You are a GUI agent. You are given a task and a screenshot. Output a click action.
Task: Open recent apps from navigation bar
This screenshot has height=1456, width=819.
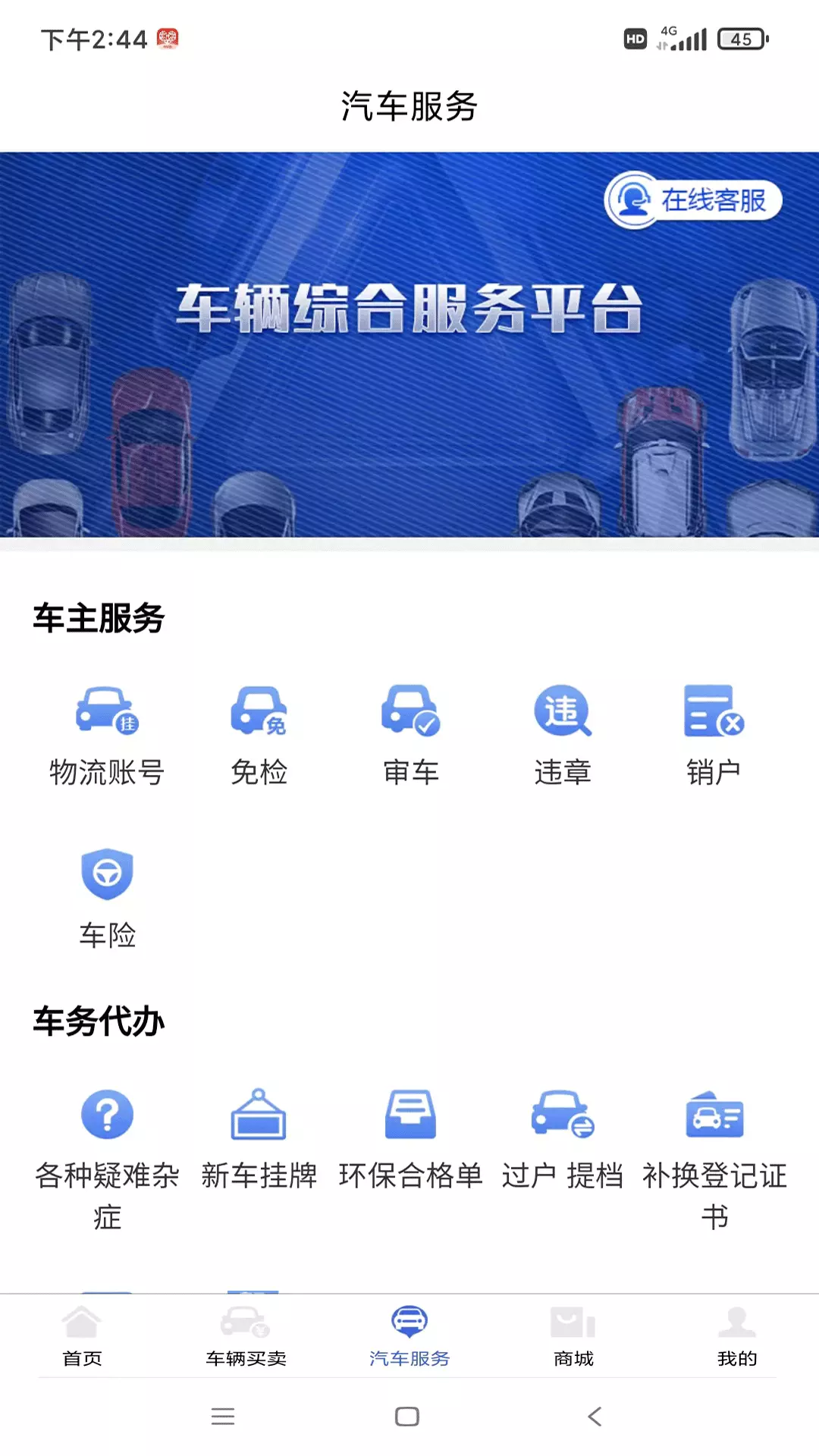point(223,1416)
